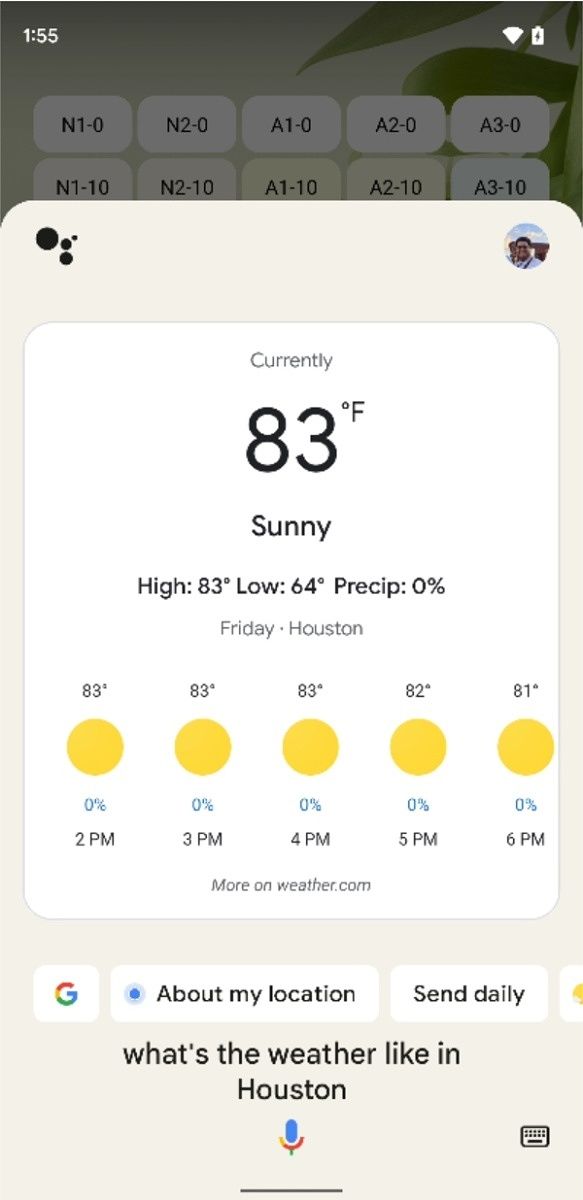This screenshot has width=583, height=1200.
Task: Open the current weather card for Houston
Action: click(x=291, y=620)
